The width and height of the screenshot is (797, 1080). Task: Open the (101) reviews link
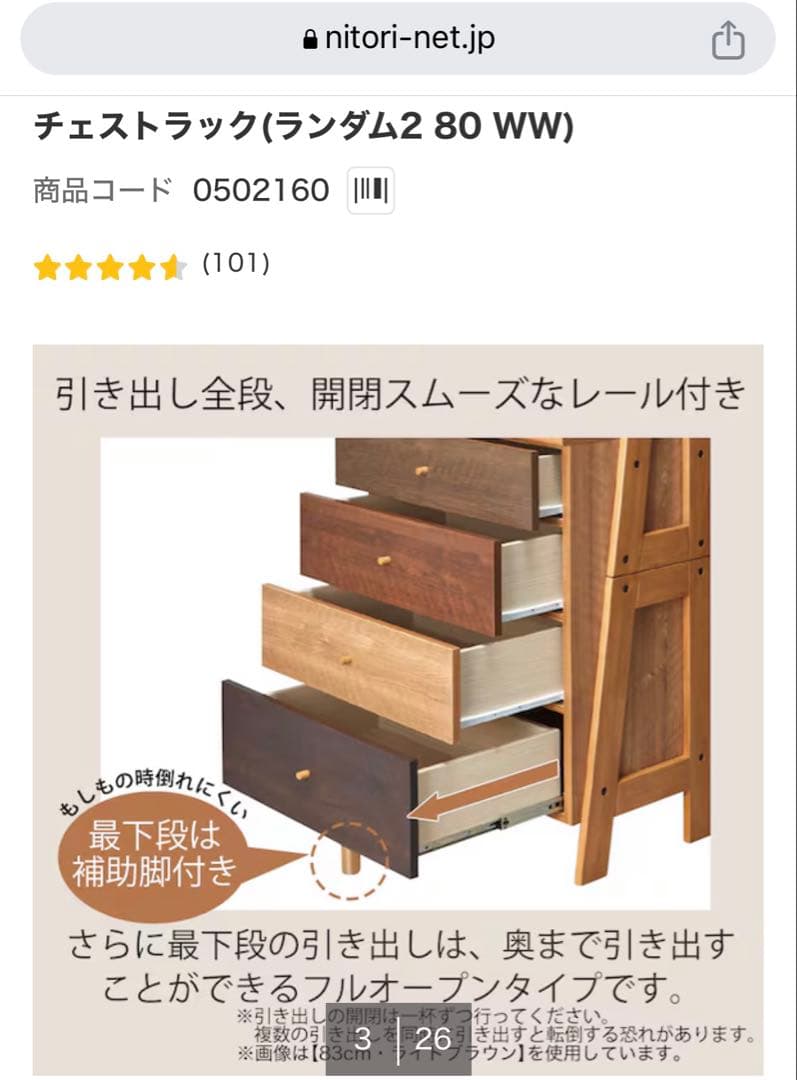[235, 266]
